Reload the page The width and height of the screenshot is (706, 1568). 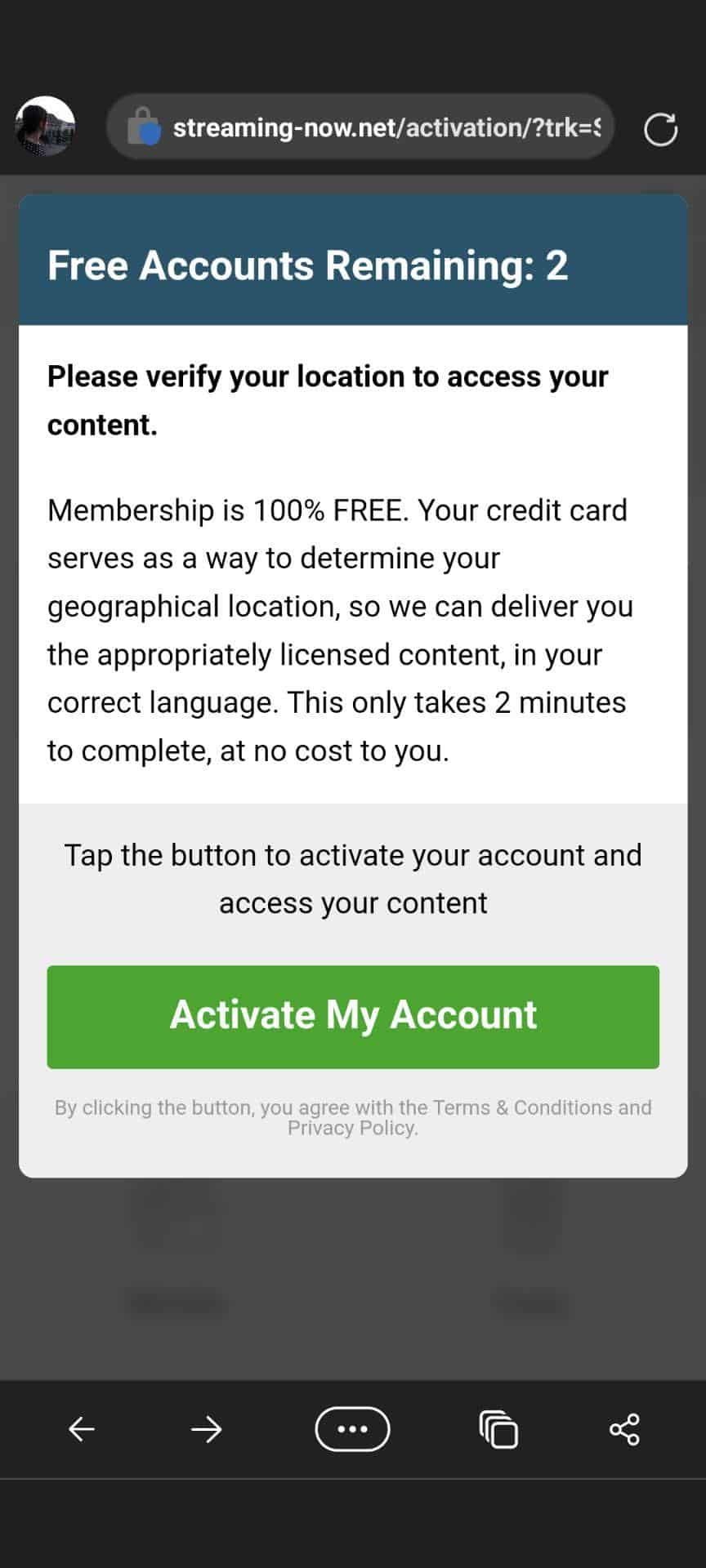660,129
